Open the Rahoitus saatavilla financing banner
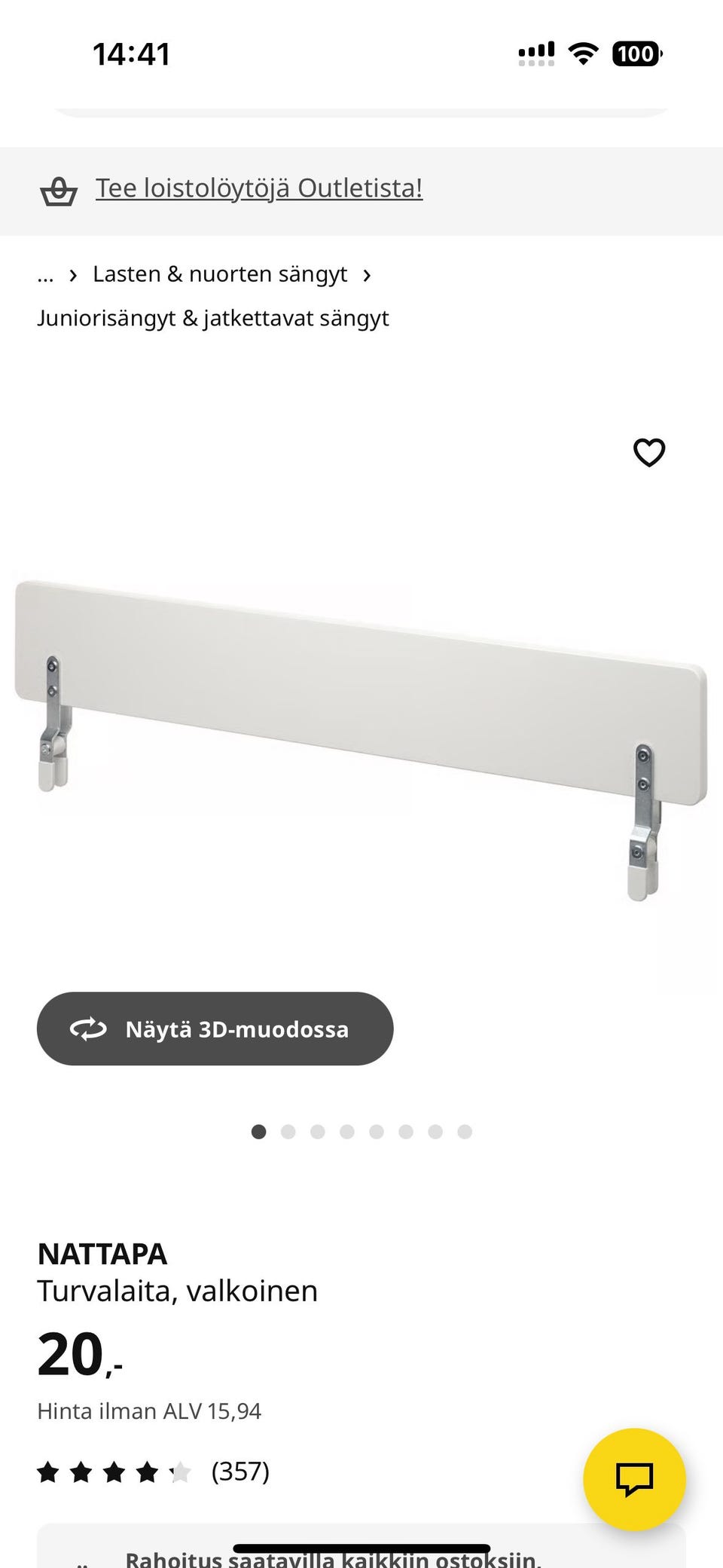The height and width of the screenshot is (1568, 723). [331, 1557]
